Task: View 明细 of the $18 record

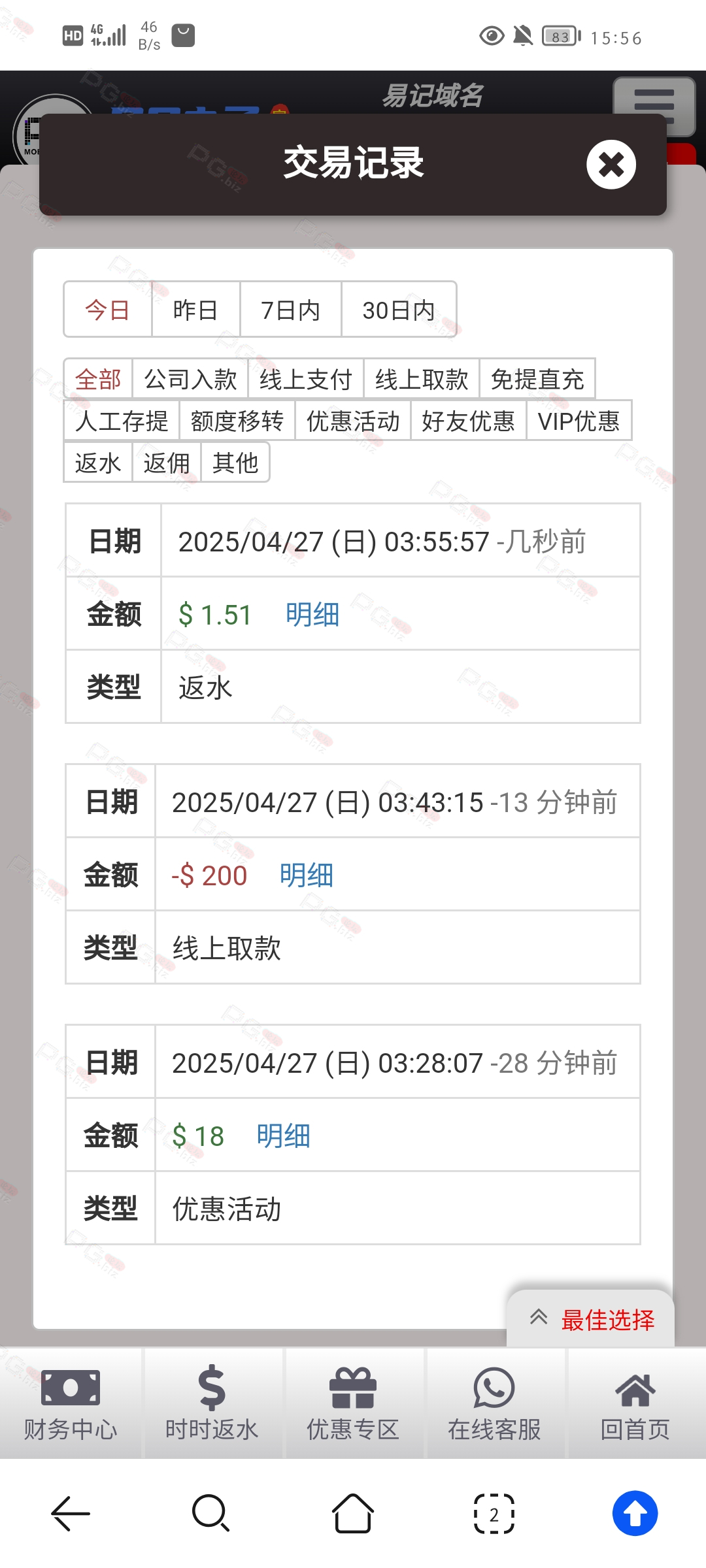Action: [284, 1136]
